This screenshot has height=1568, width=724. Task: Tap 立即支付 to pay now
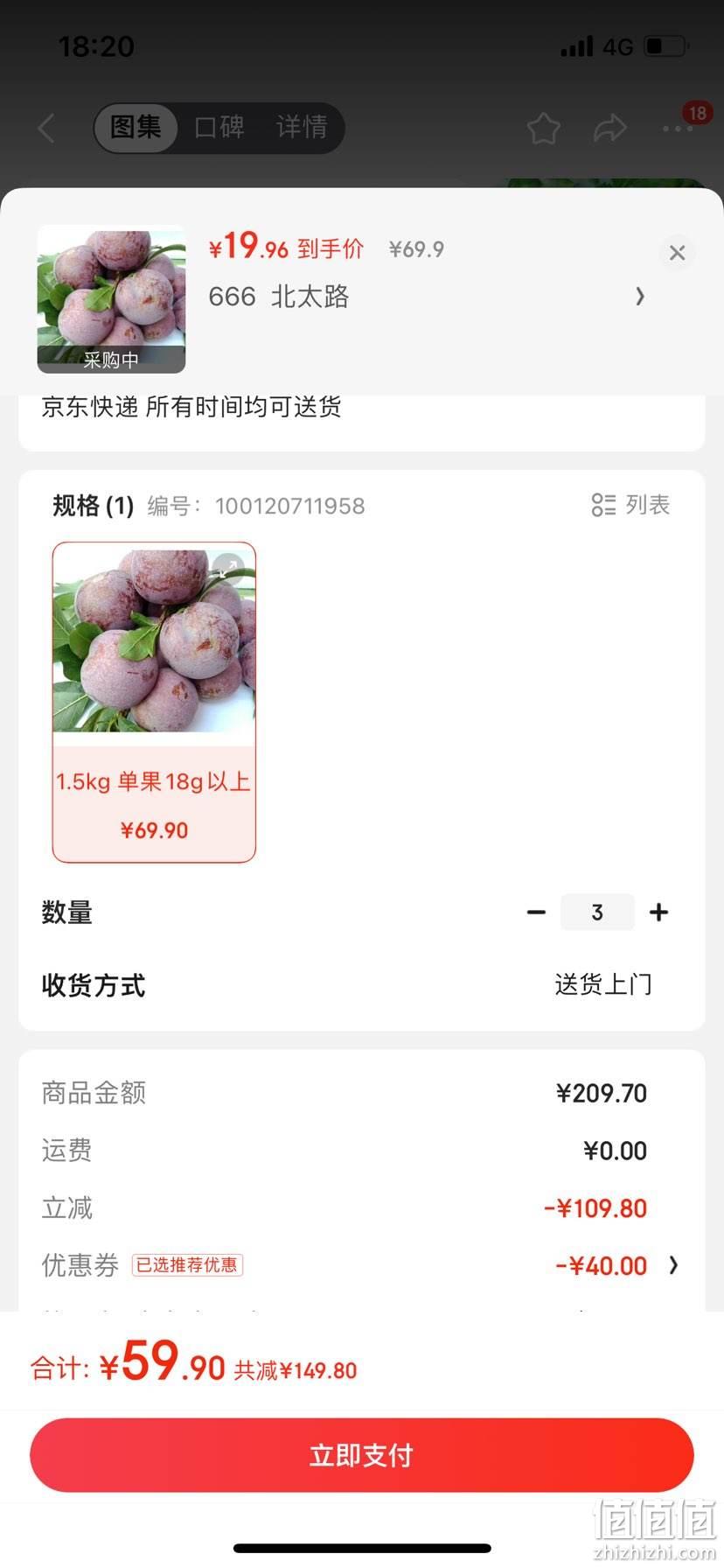pyautogui.click(x=362, y=1455)
